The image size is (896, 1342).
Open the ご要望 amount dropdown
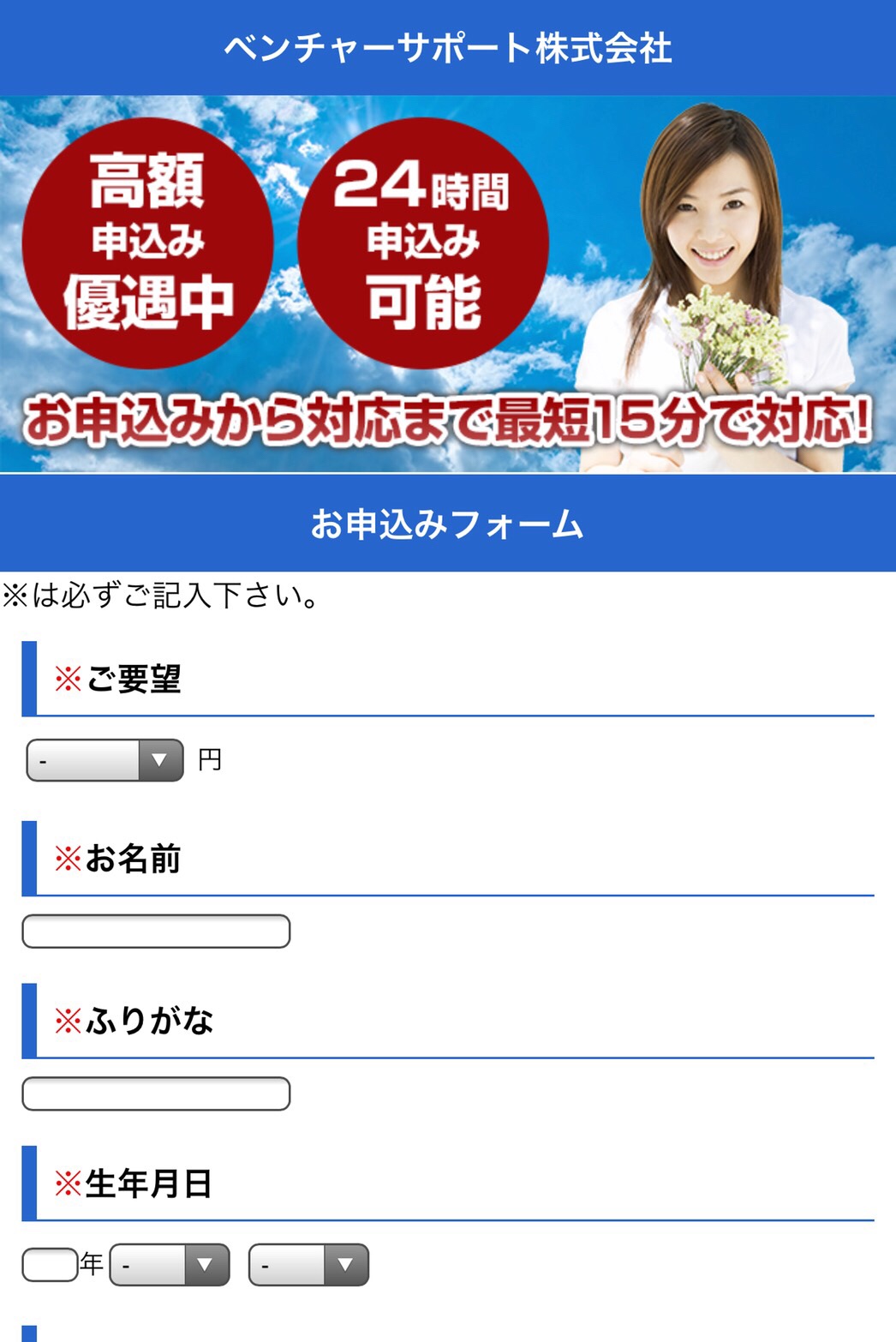[x=105, y=760]
